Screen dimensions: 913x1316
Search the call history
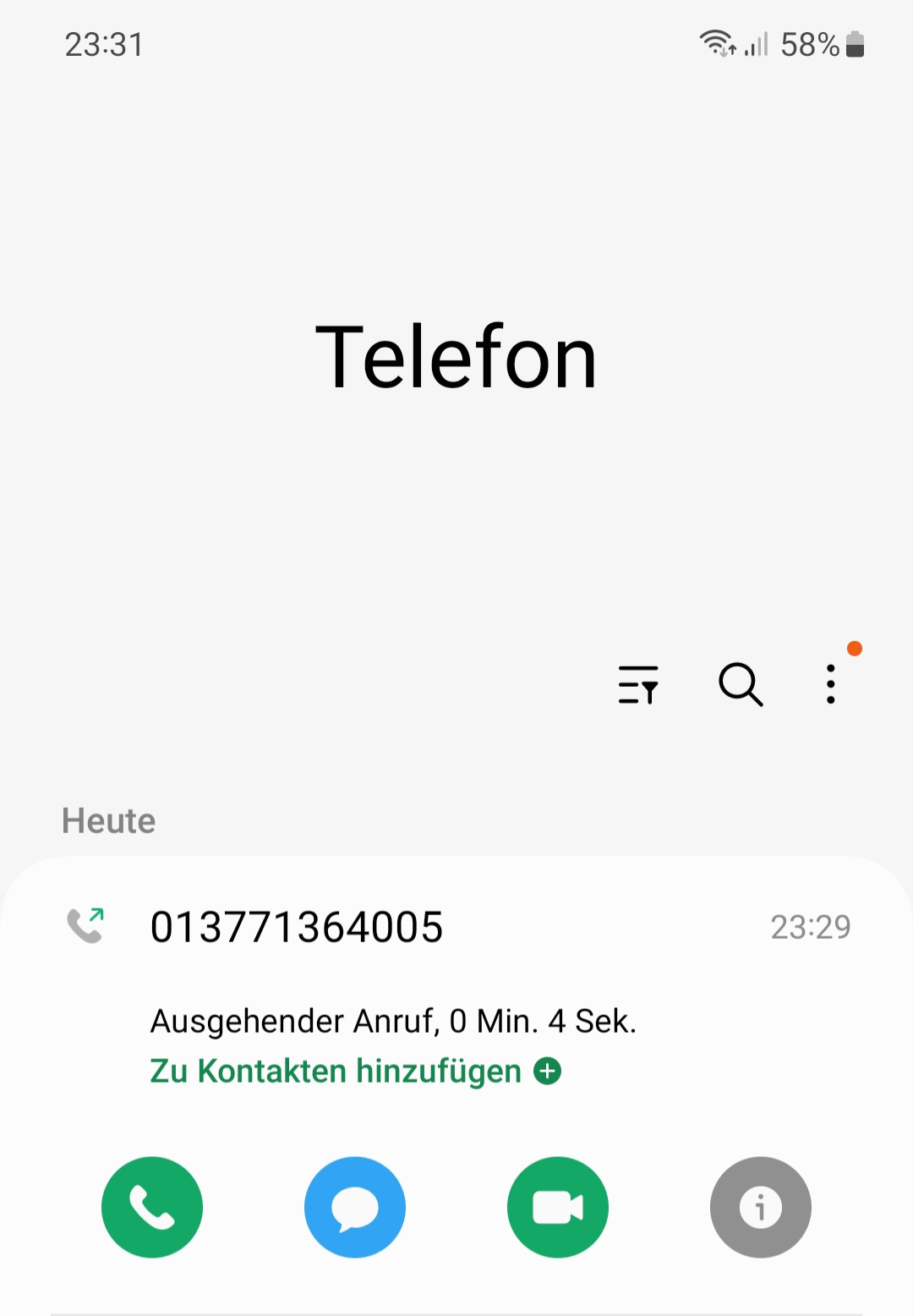click(x=741, y=684)
